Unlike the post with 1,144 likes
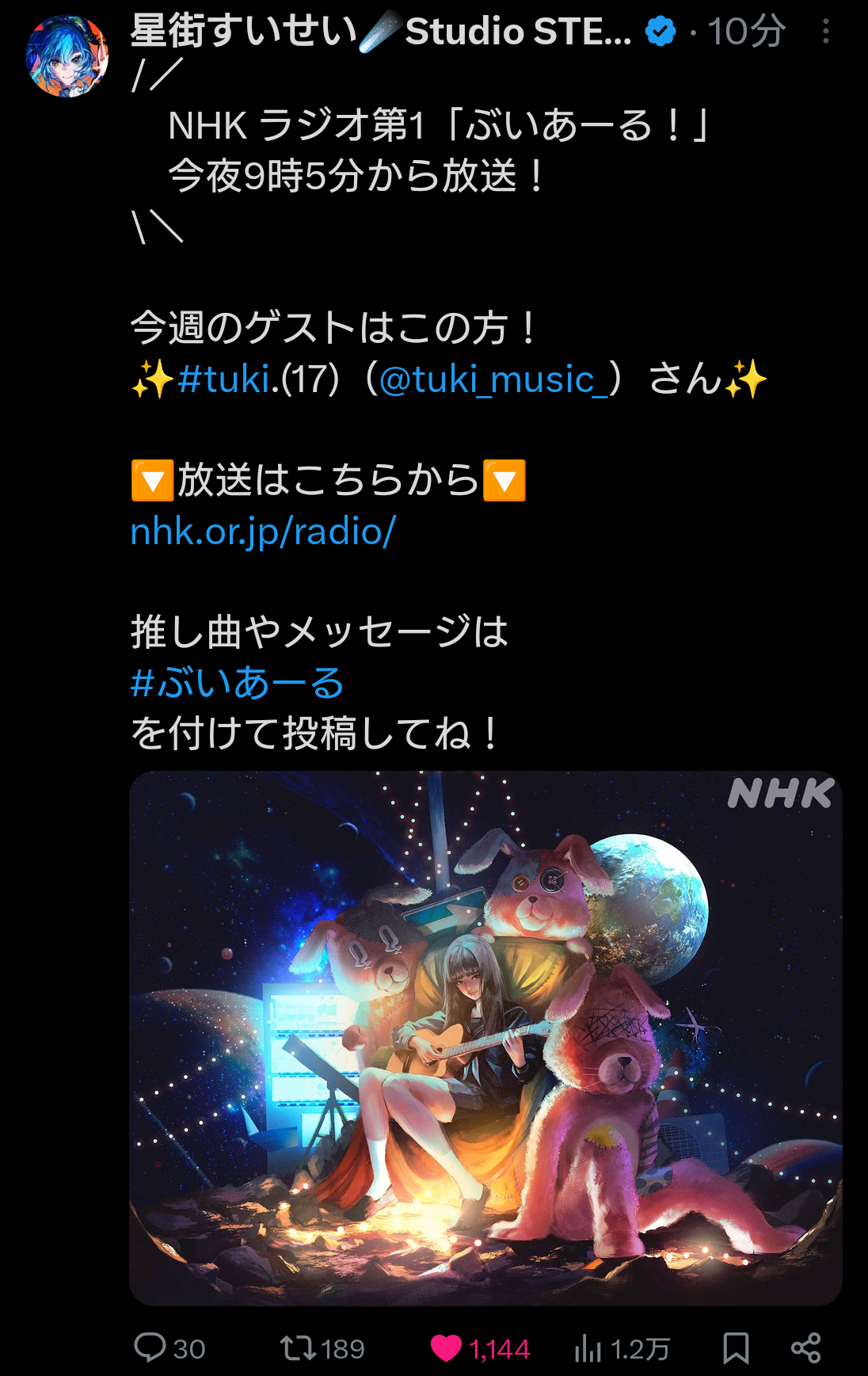868x1376 pixels. click(x=446, y=1347)
